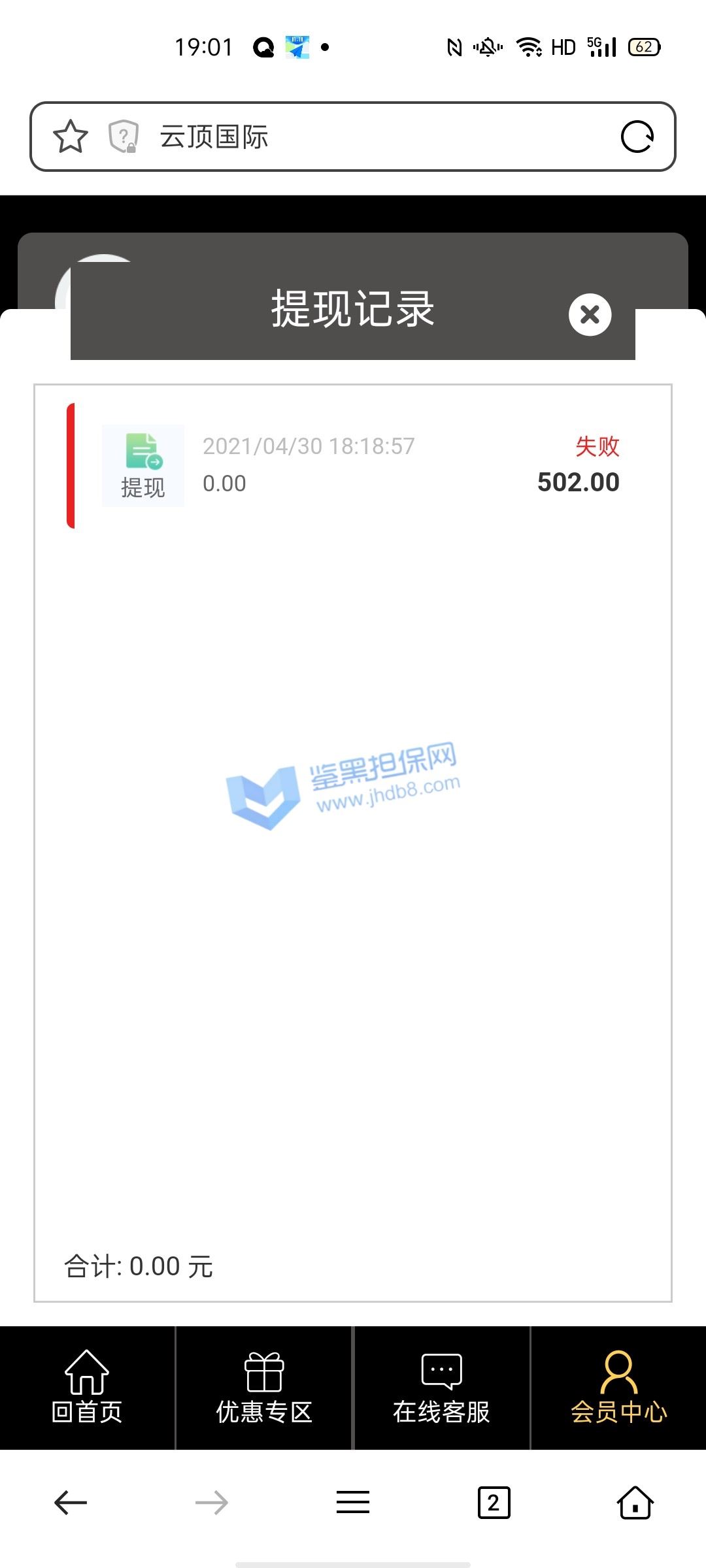Screen dimensions: 706x1568
Task: Go back with the browser back arrow
Action: tap(71, 1502)
